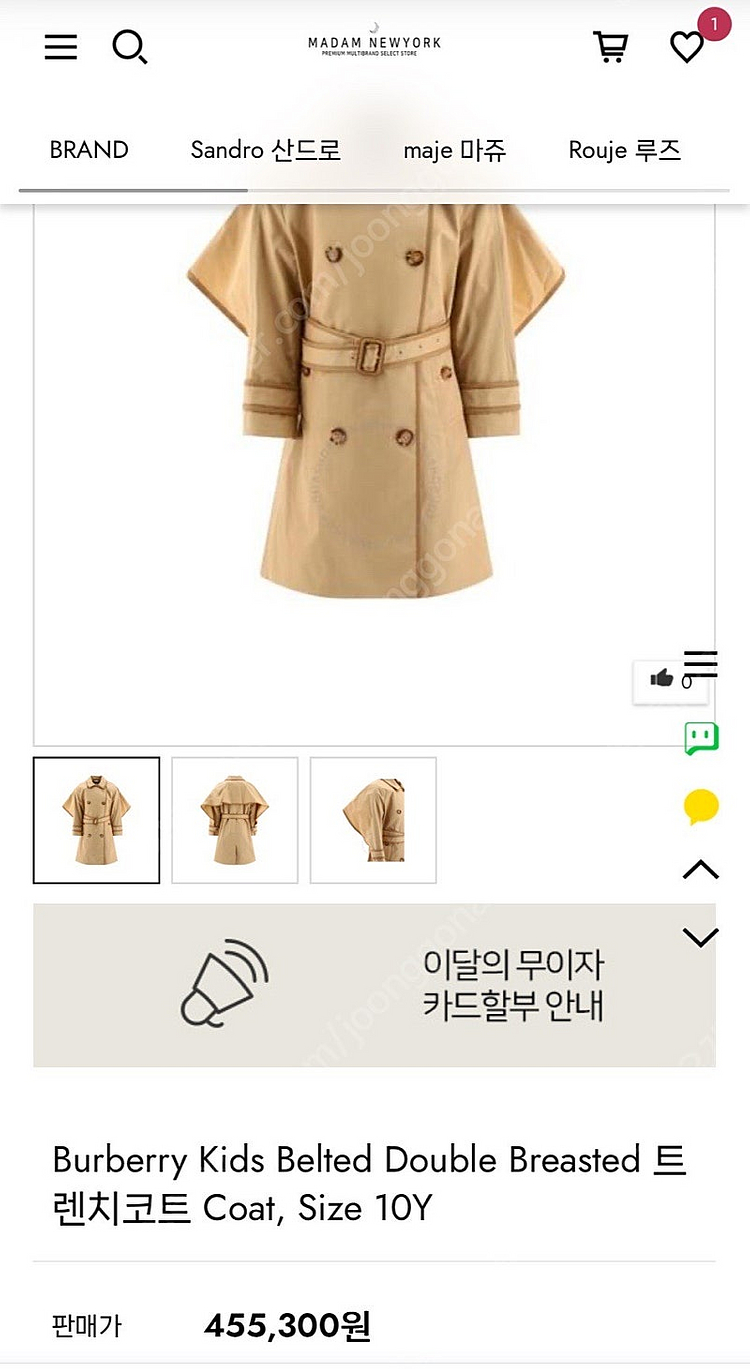Select the Rouje 루즈 tab
The width and height of the screenshot is (750, 1369).
click(624, 150)
